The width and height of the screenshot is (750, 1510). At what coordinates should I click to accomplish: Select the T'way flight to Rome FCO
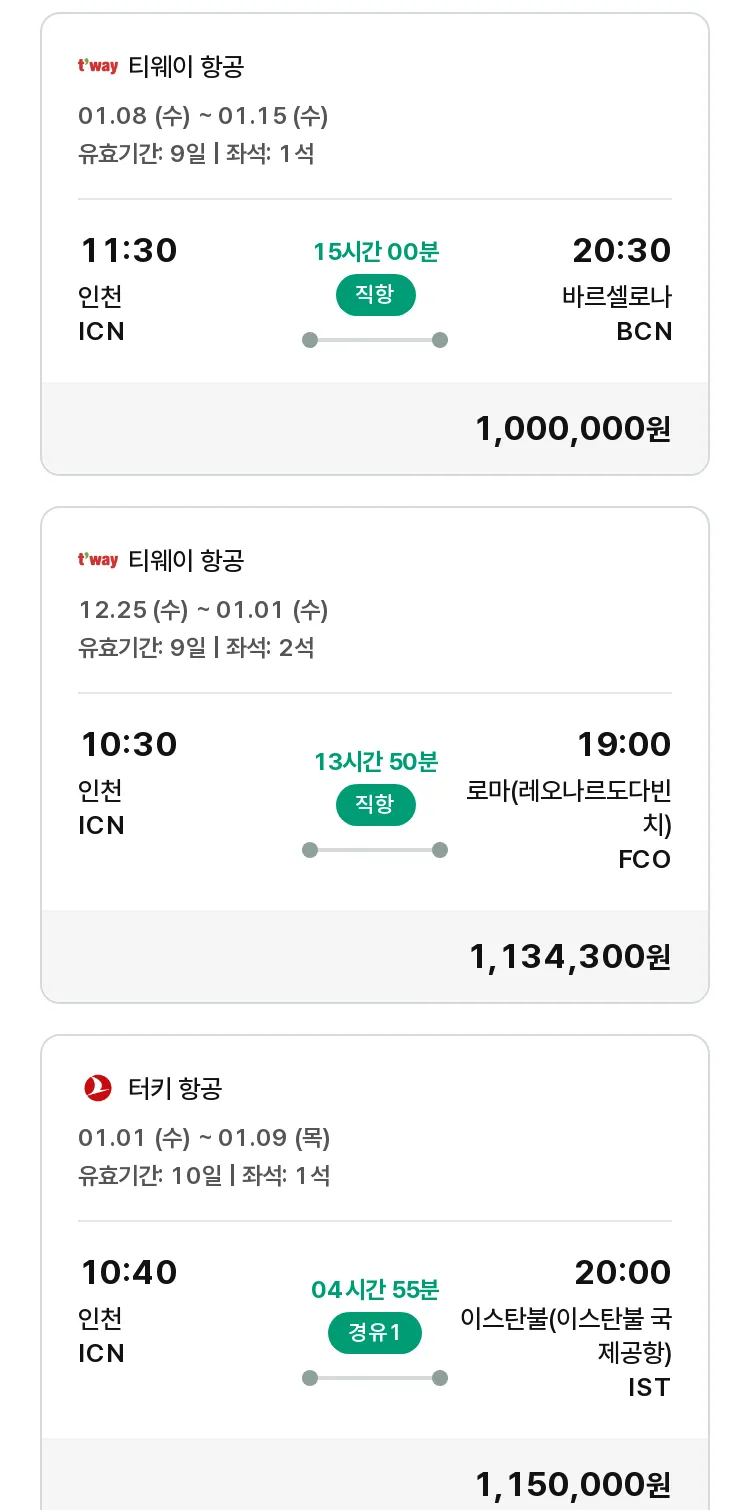point(375,755)
